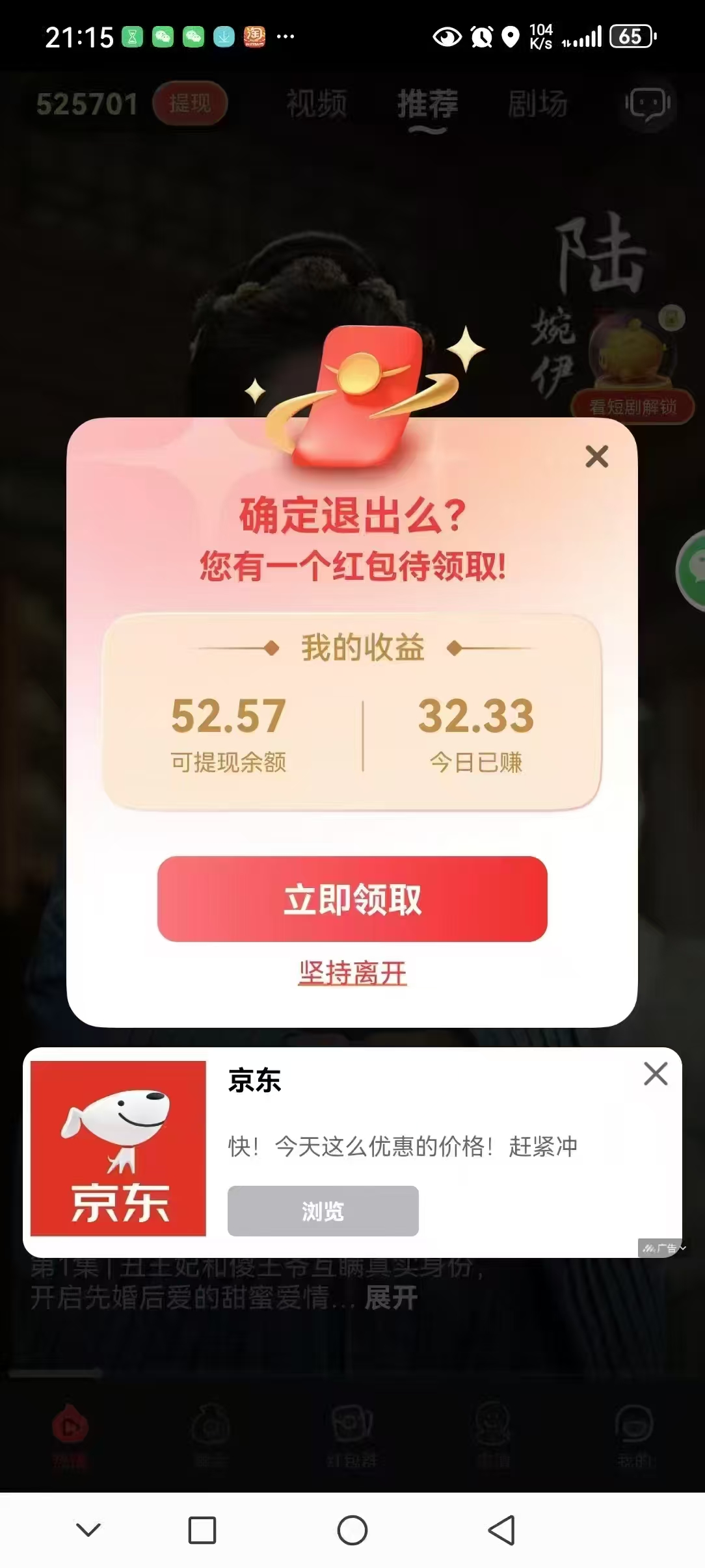Tap 浏览 on the 京东 ad
Screen dimensions: 705x1568
click(323, 1210)
